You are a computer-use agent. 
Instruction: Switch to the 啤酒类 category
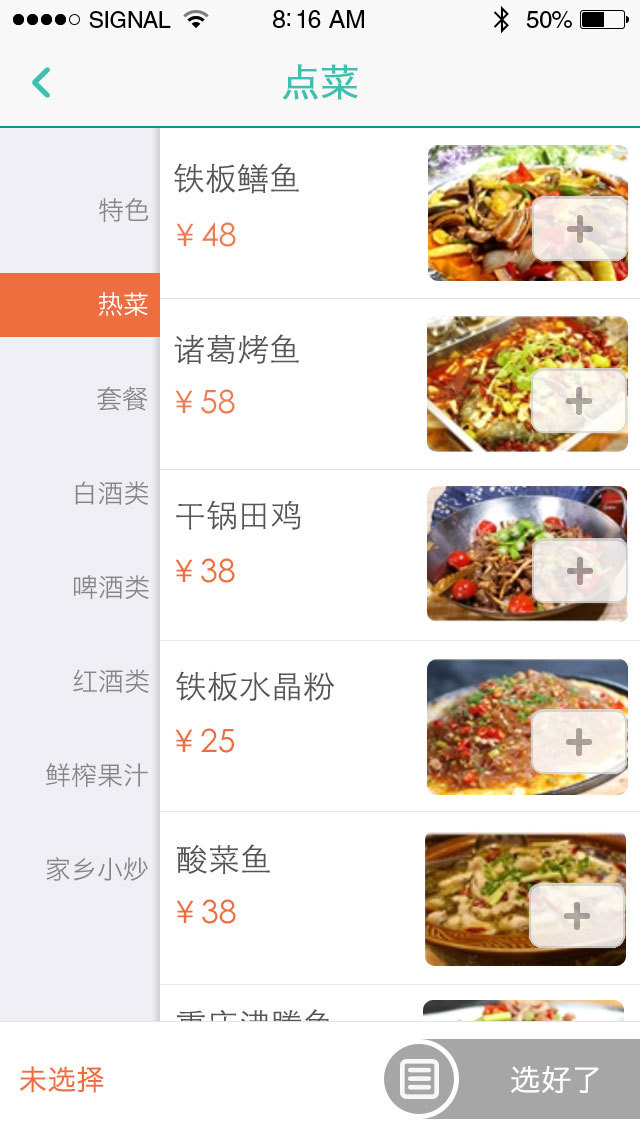(x=111, y=587)
